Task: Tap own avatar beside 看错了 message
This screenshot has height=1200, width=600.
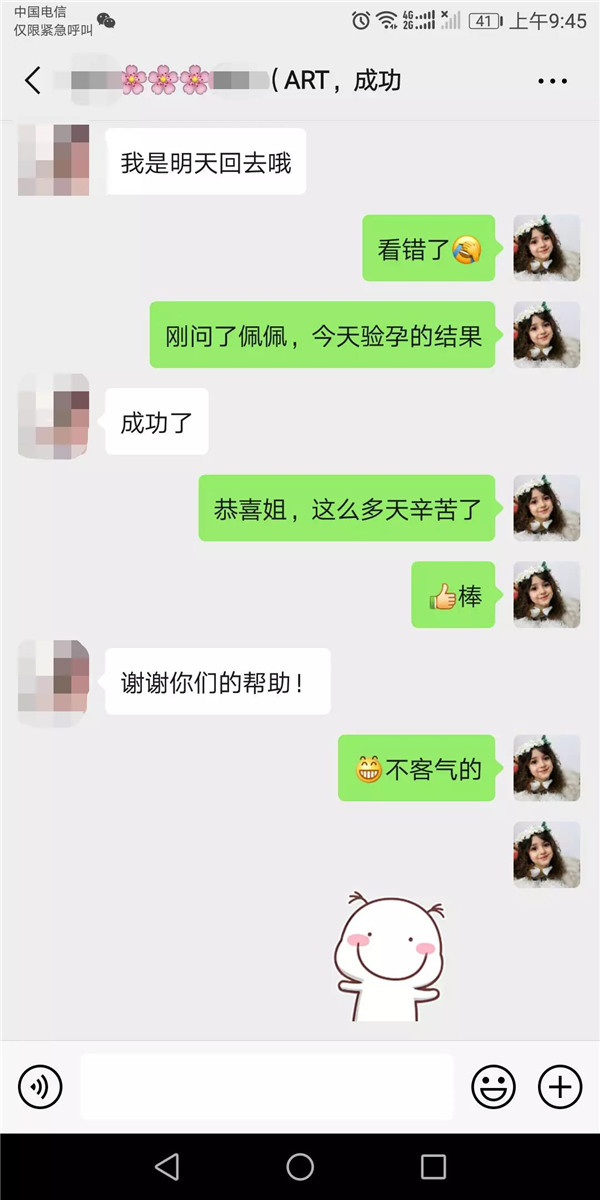Action: [x=547, y=248]
